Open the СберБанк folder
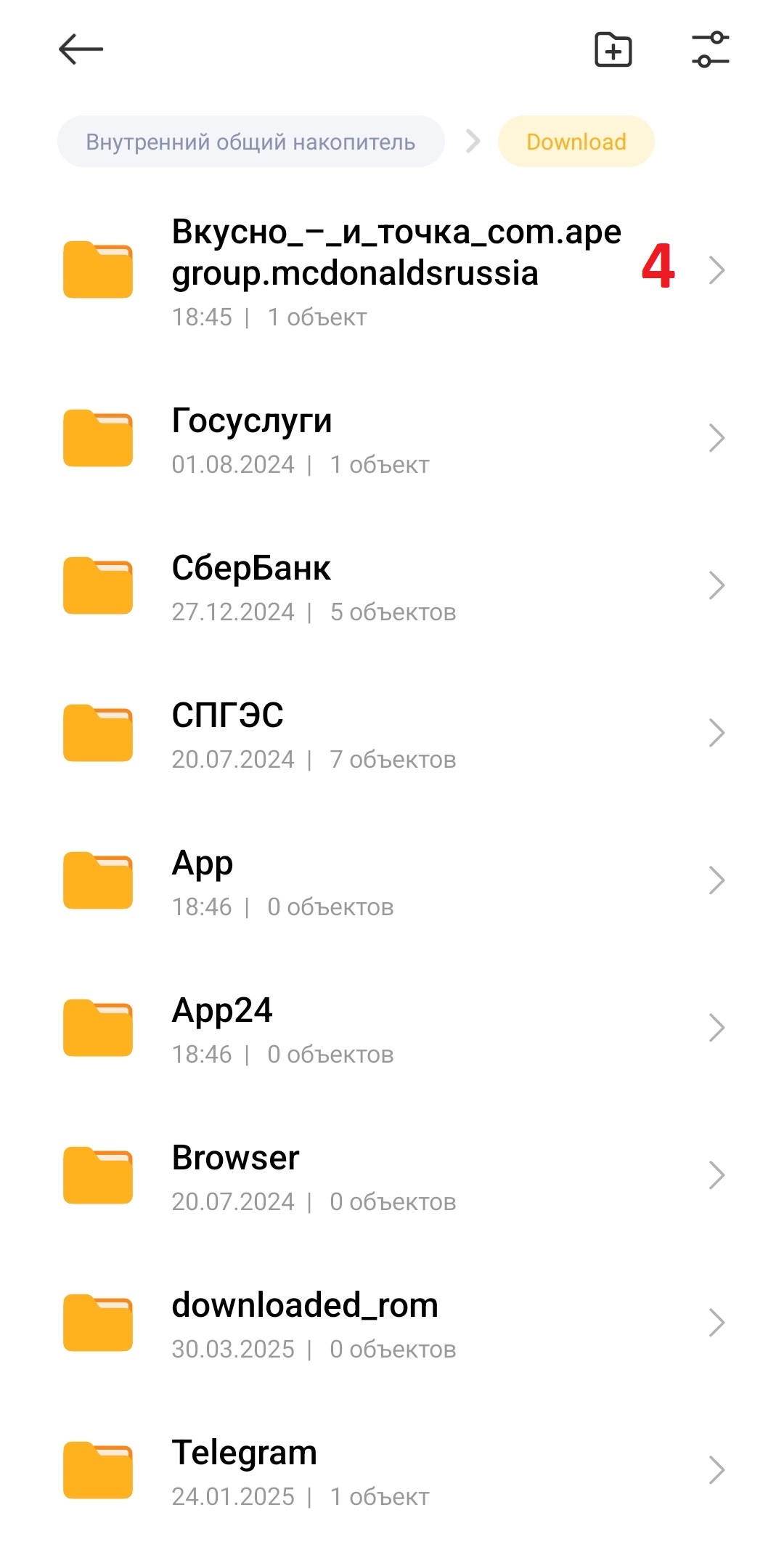 coord(392,586)
